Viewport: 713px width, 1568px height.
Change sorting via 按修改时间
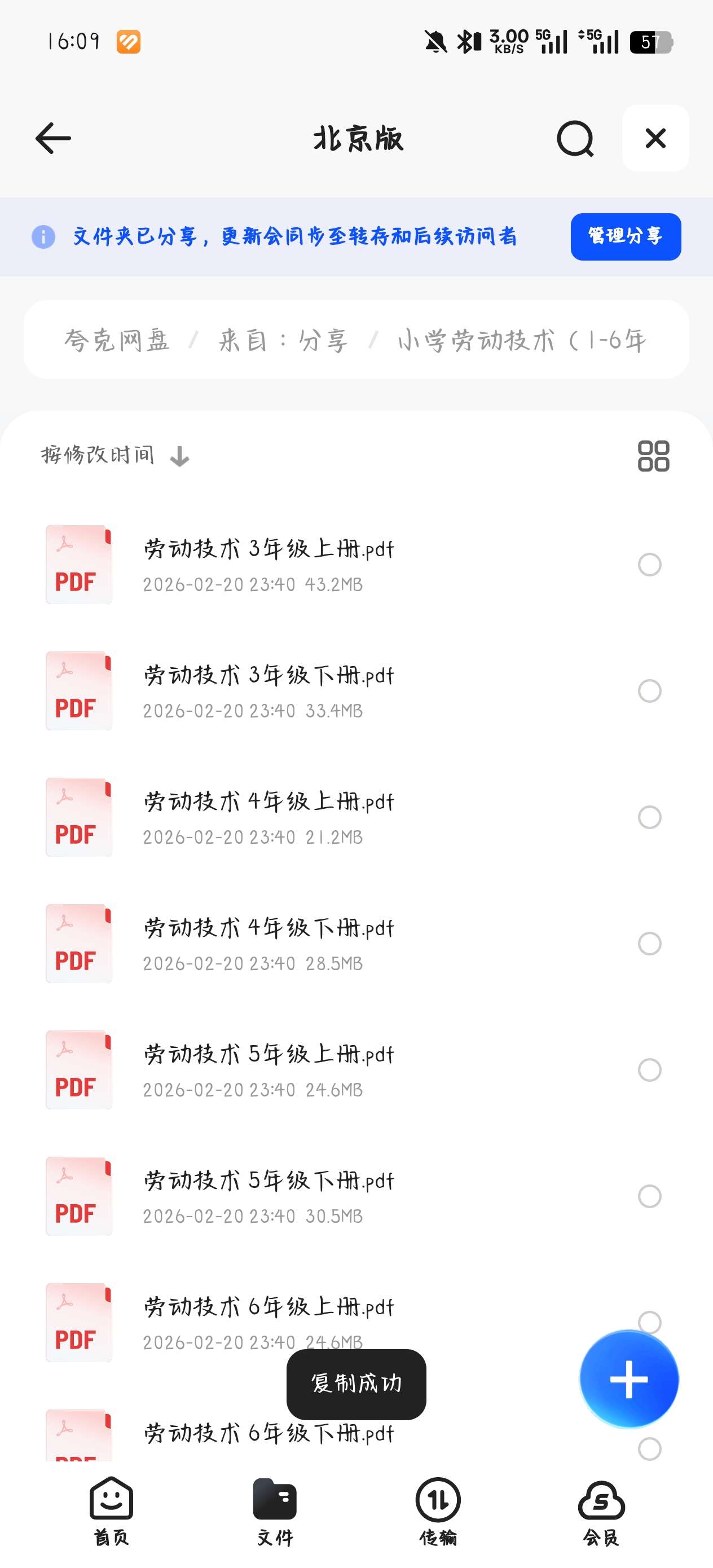click(115, 455)
